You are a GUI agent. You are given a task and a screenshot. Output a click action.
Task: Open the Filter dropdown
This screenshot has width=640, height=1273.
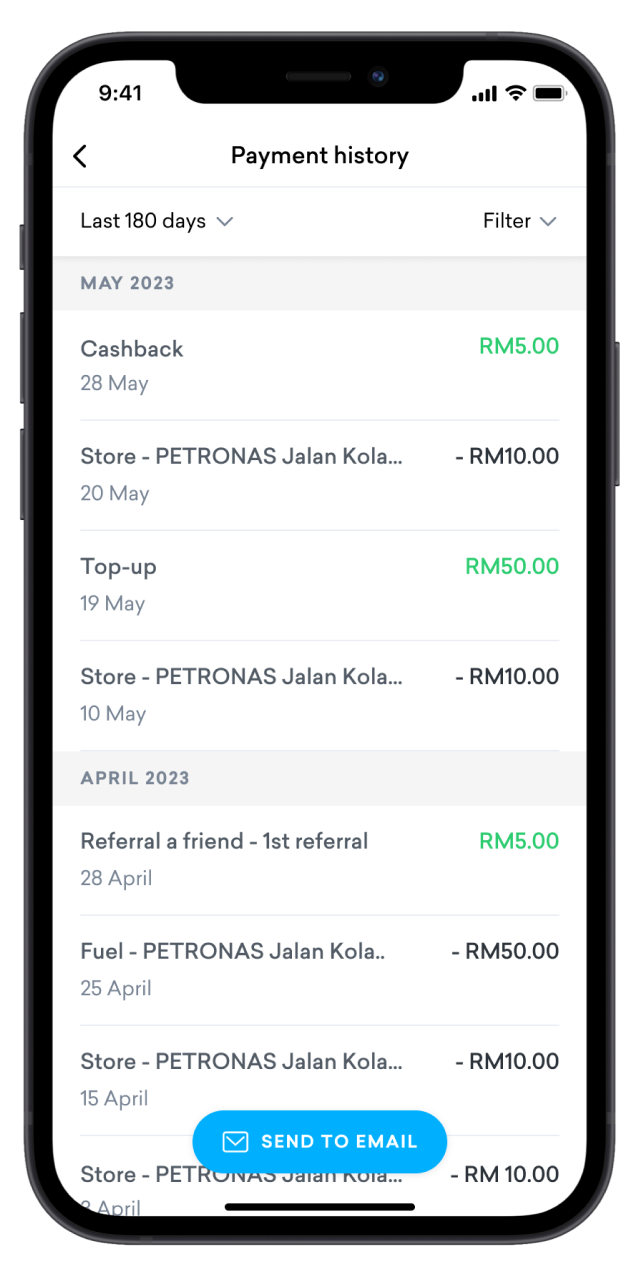[519, 221]
